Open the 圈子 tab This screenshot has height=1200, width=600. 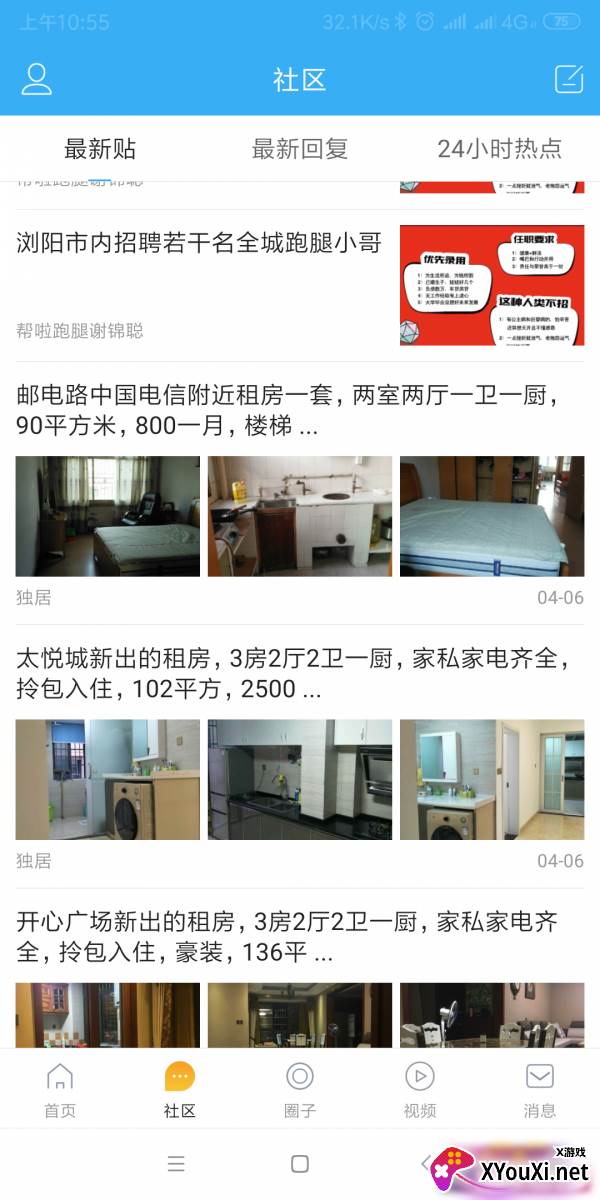point(300,1089)
